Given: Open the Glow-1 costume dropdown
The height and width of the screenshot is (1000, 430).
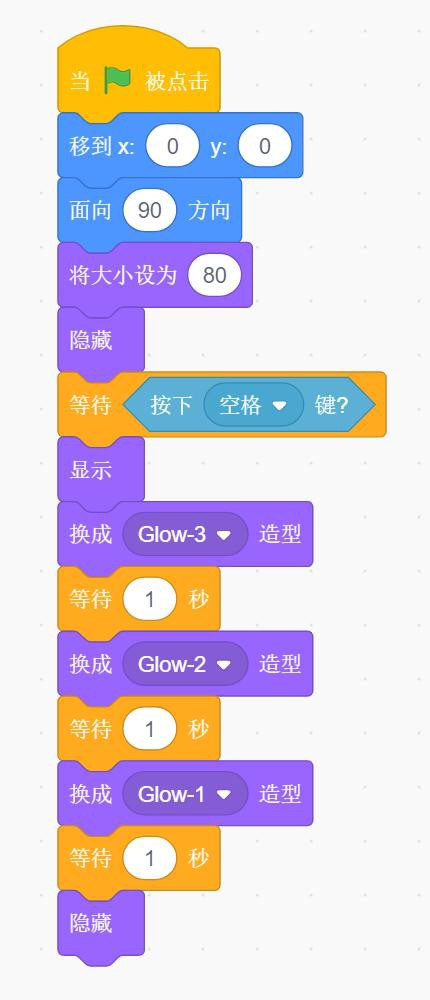Looking at the screenshot, I should click(x=185, y=794).
